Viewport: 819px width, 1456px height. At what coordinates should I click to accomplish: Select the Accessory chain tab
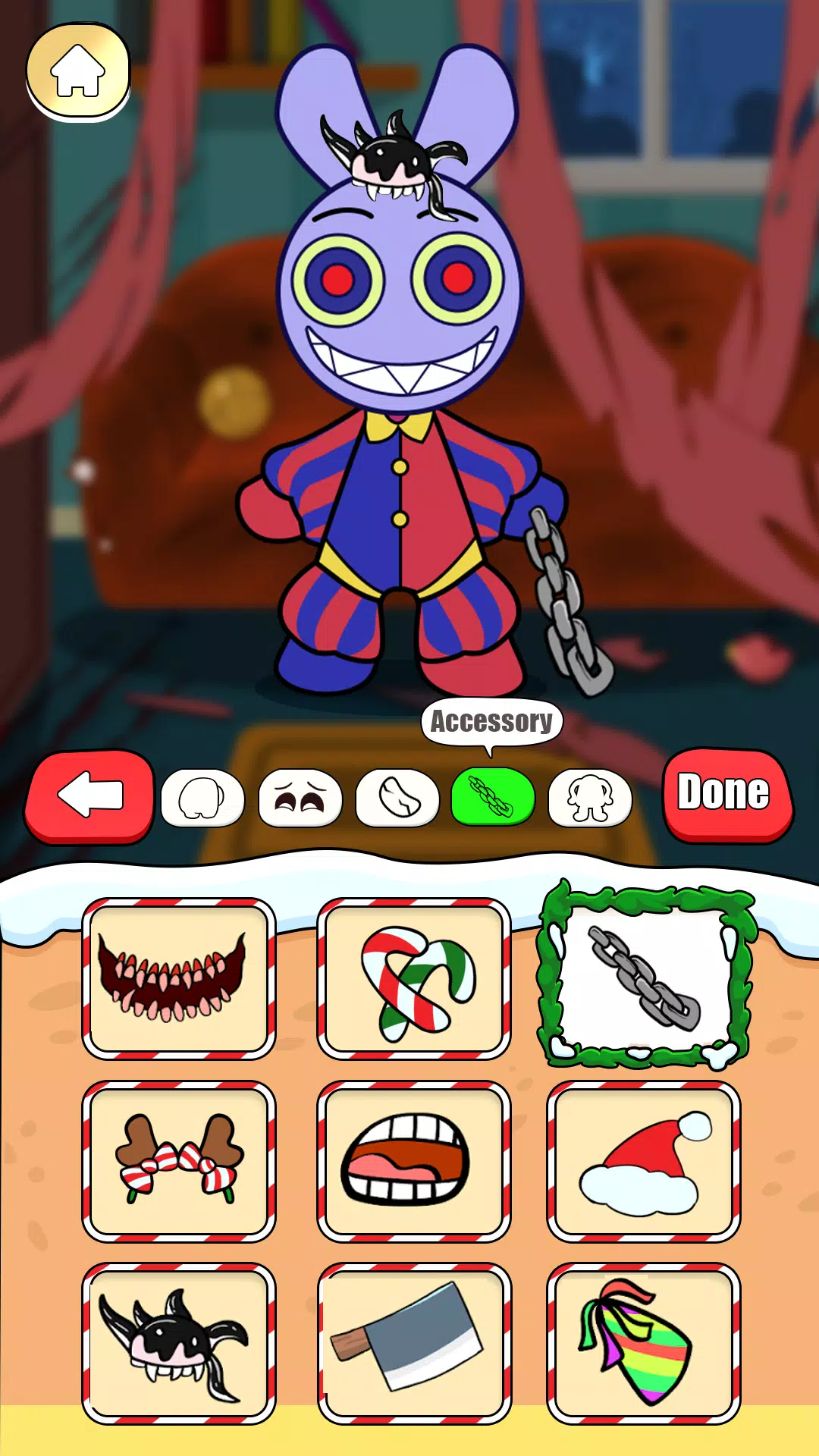[x=493, y=797]
